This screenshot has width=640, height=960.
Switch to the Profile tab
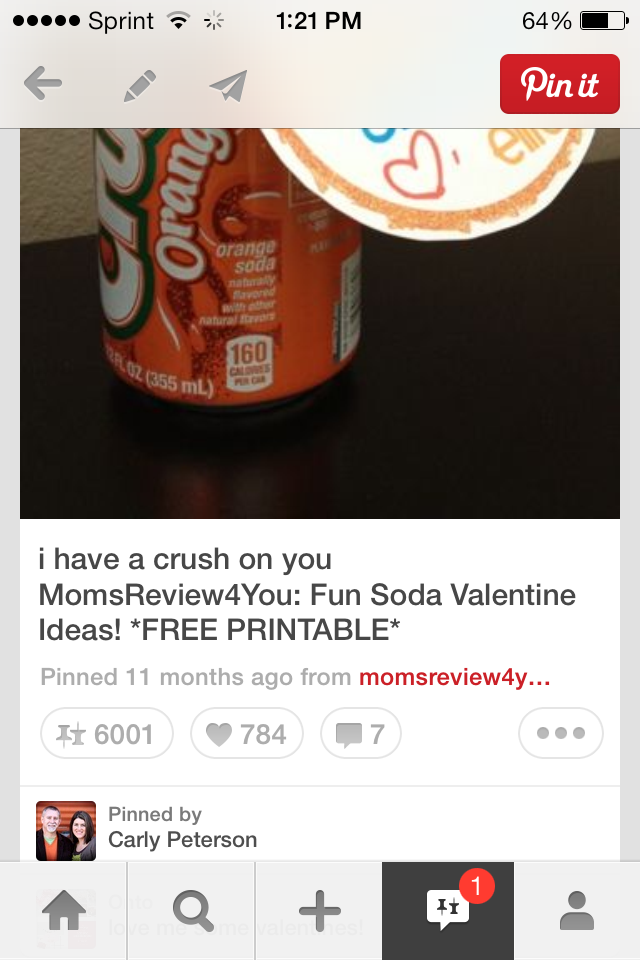(576, 911)
